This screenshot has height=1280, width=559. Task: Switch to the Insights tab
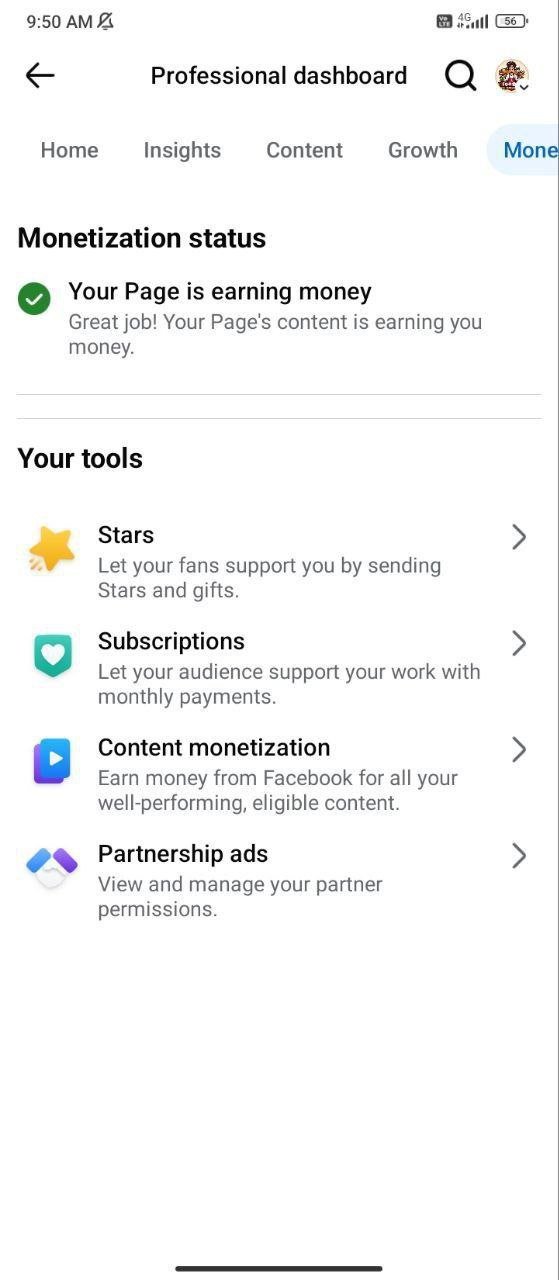point(182,150)
